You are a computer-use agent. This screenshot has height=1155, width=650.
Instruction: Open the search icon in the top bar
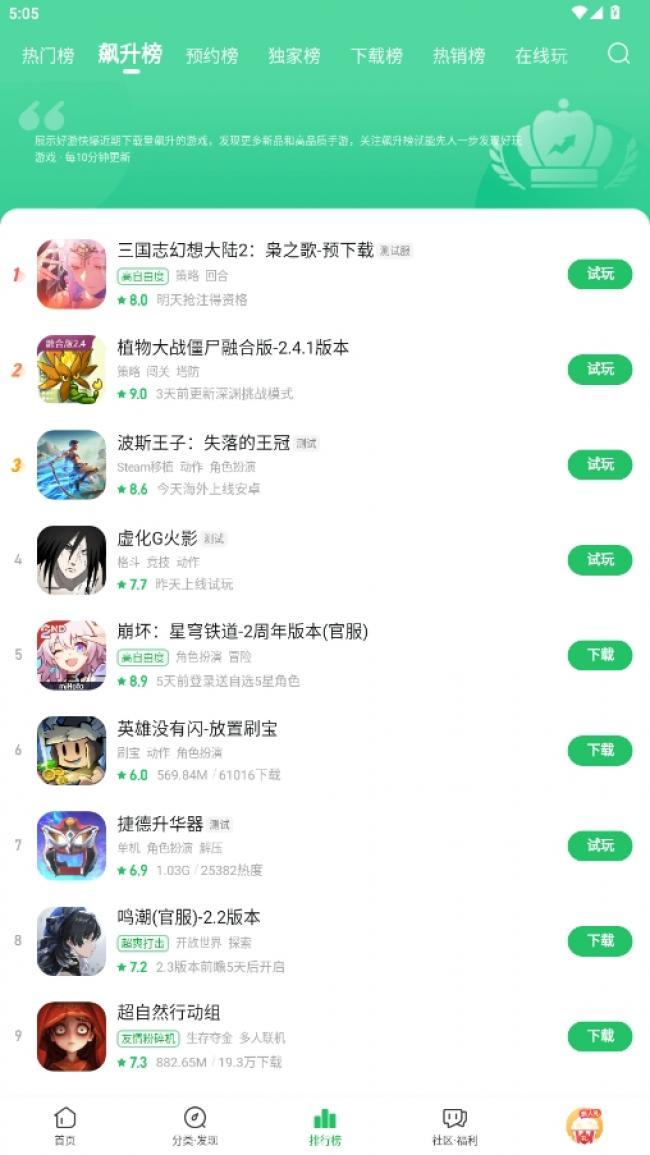click(x=618, y=54)
